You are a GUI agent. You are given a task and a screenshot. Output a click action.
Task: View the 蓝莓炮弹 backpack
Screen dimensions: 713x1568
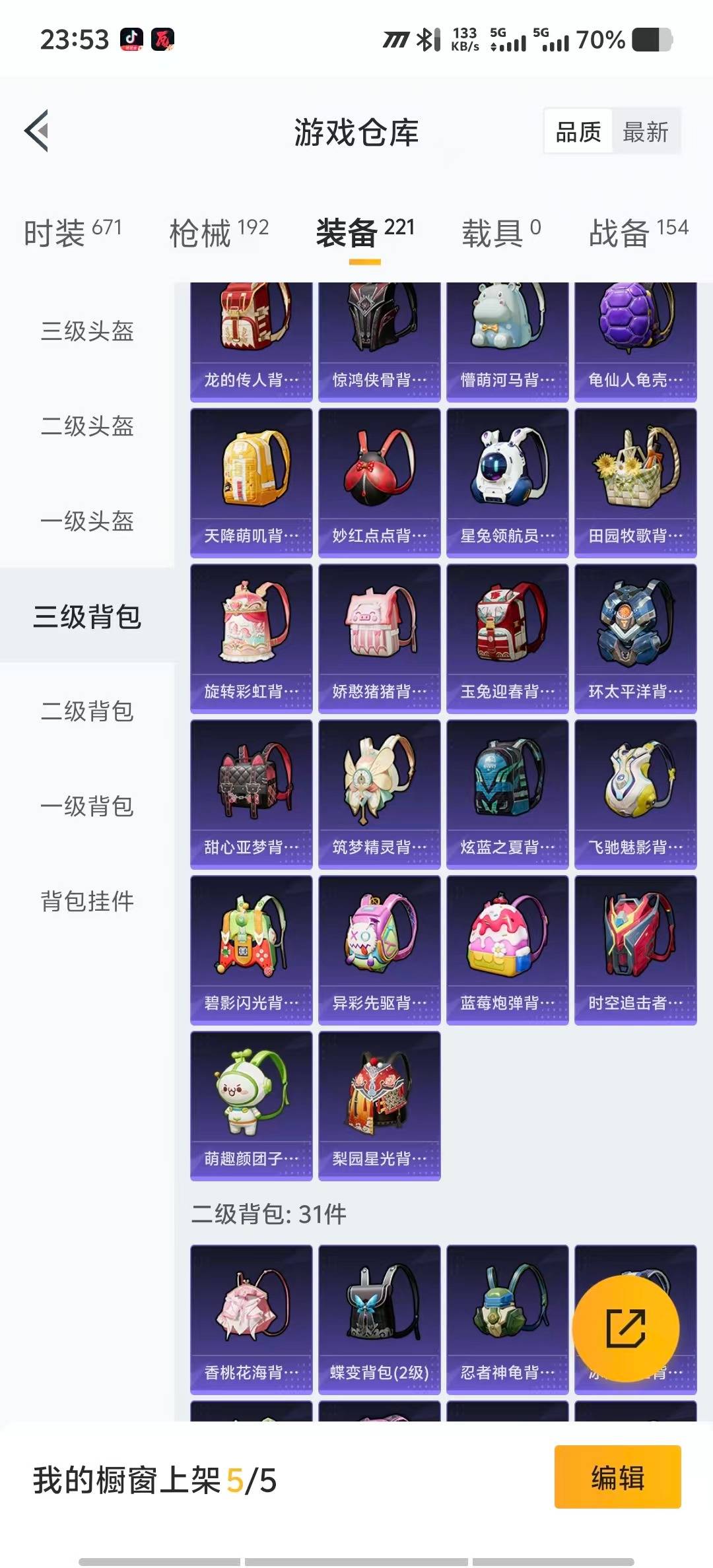pyautogui.click(x=507, y=950)
